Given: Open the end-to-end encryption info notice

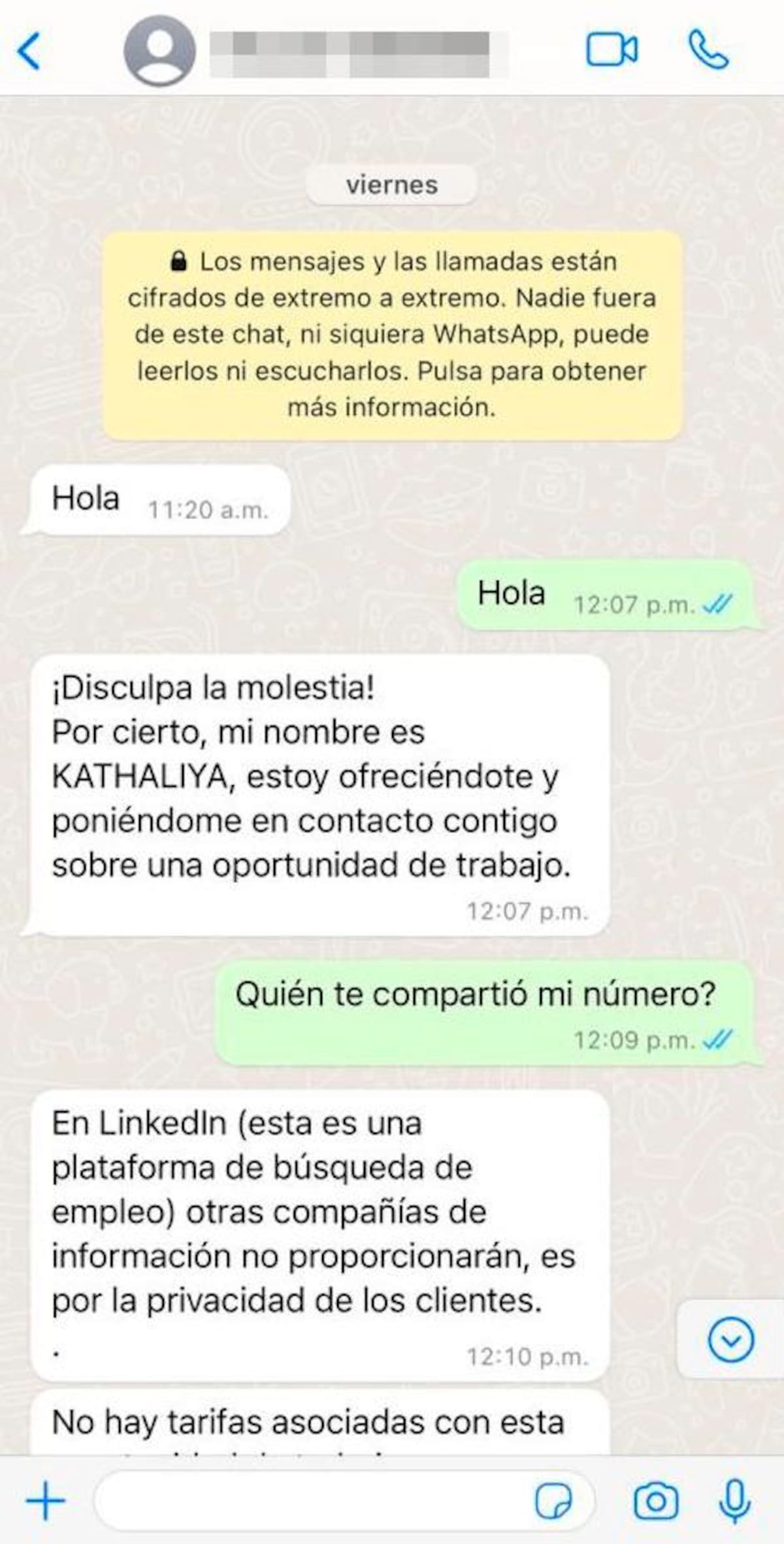Looking at the screenshot, I should pos(392,334).
